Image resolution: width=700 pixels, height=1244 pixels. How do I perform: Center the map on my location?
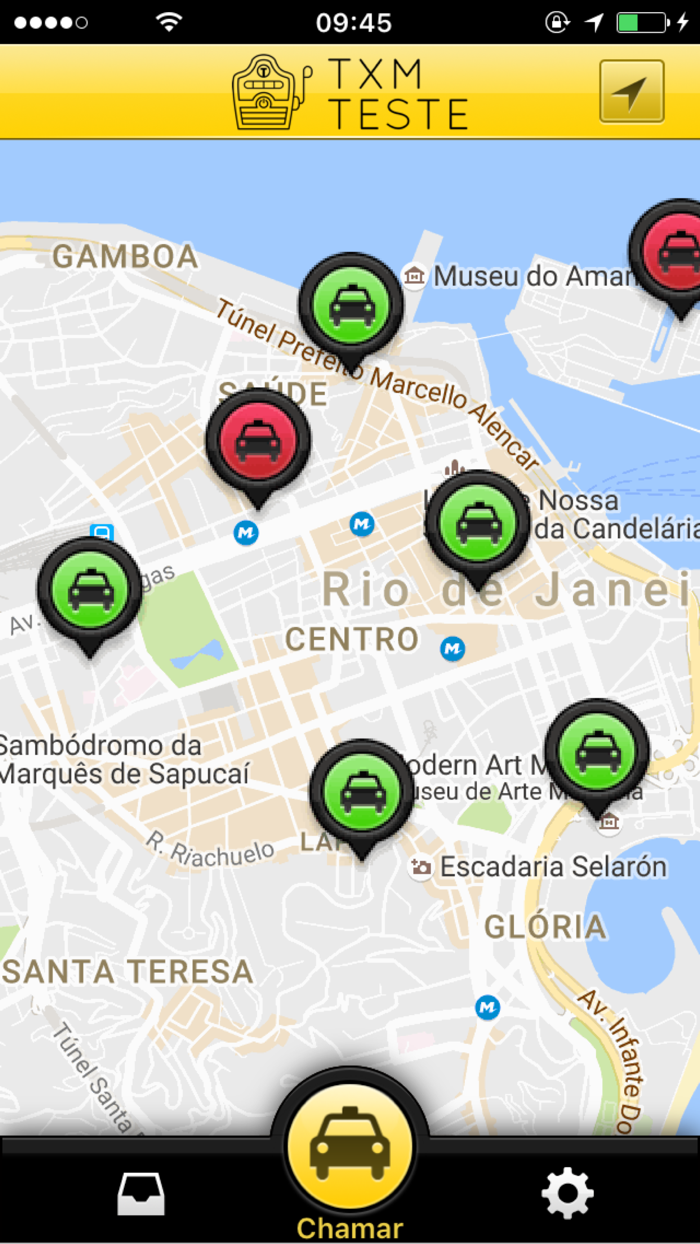tap(631, 92)
